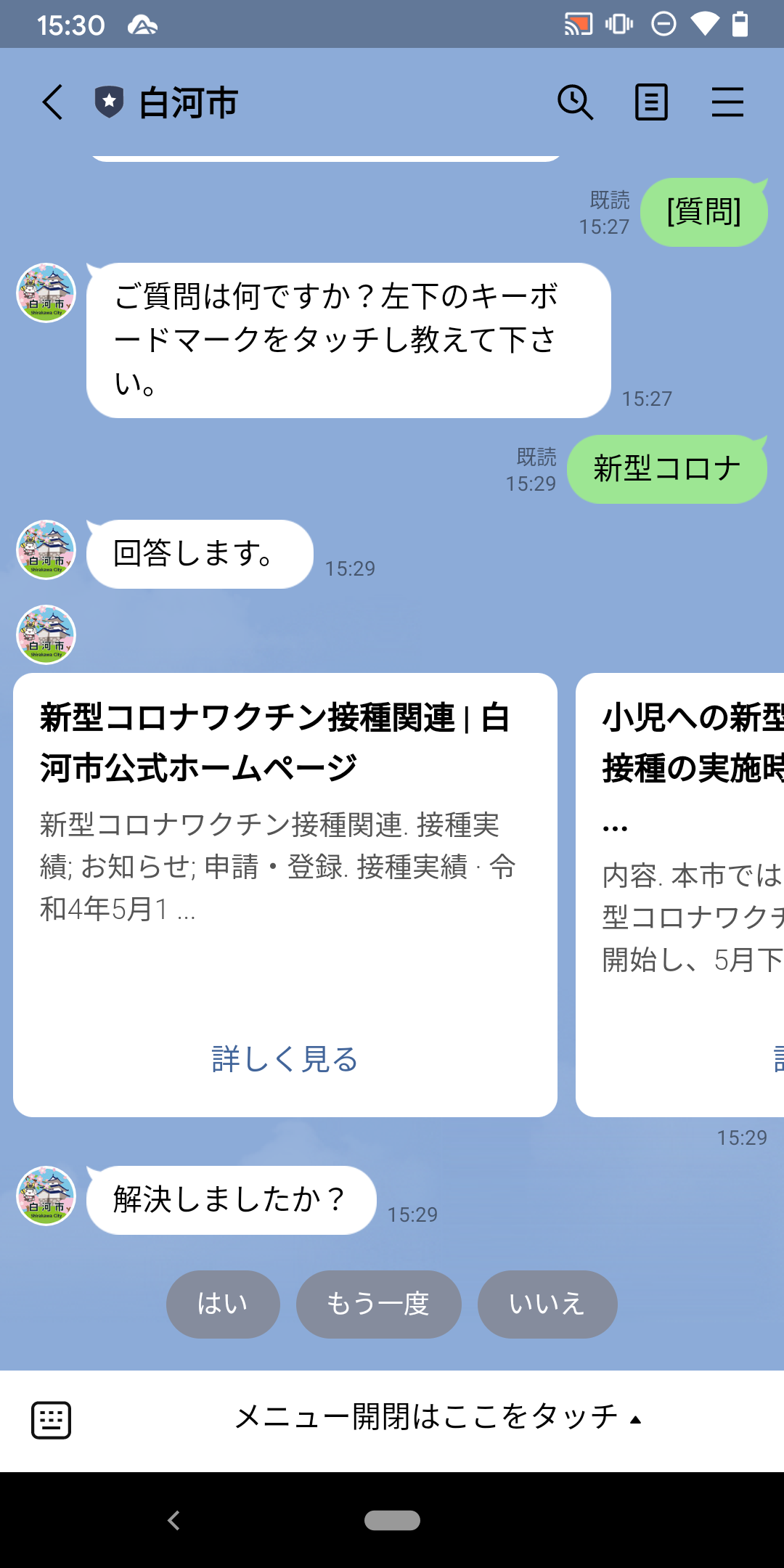The height and width of the screenshot is (1568, 784).
Task: Tap 詳しく見る on the vaccine card
Action: tap(285, 1059)
